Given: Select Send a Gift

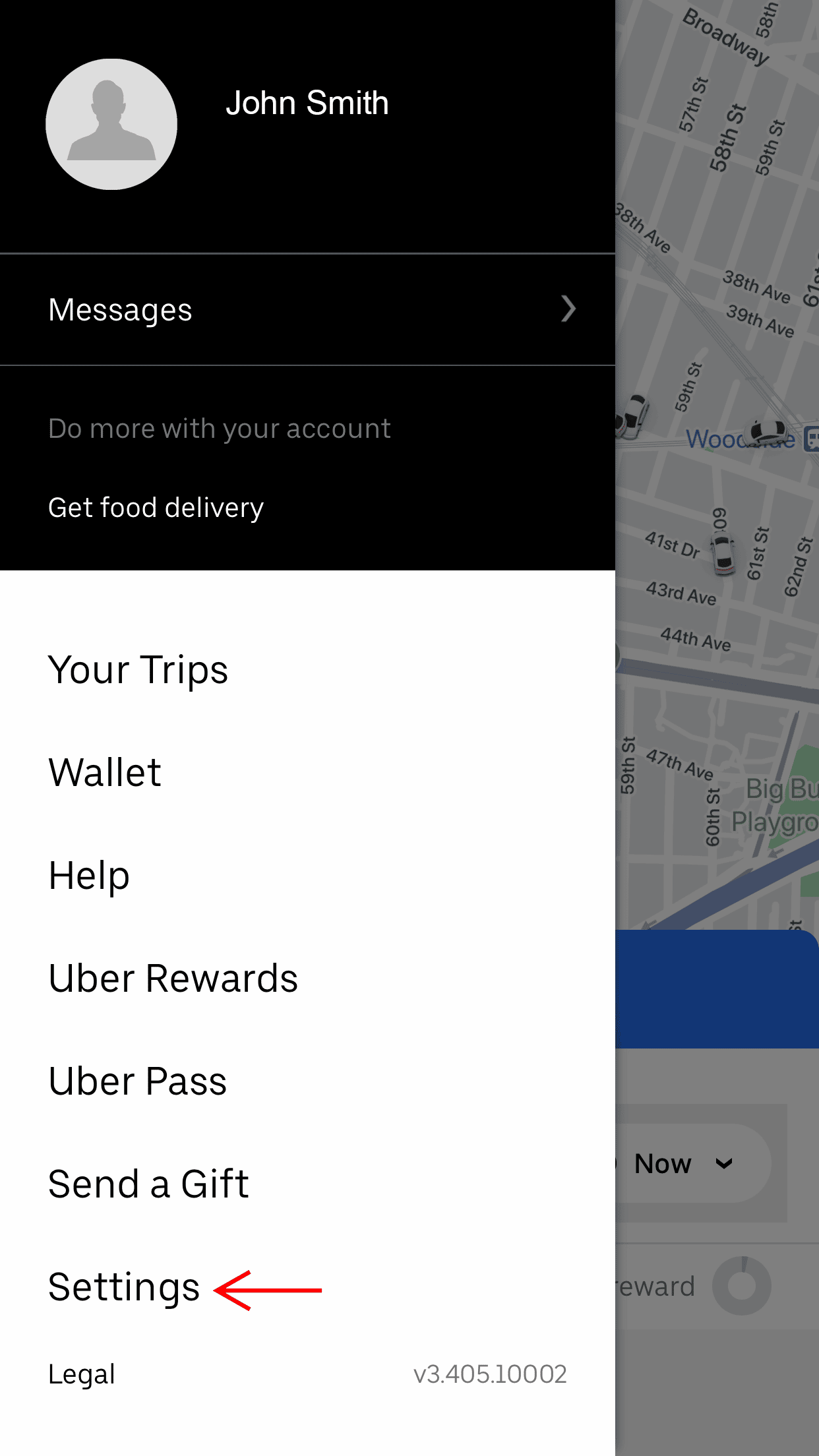Looking at the screenshot, I should click(x=149, y=1184).
